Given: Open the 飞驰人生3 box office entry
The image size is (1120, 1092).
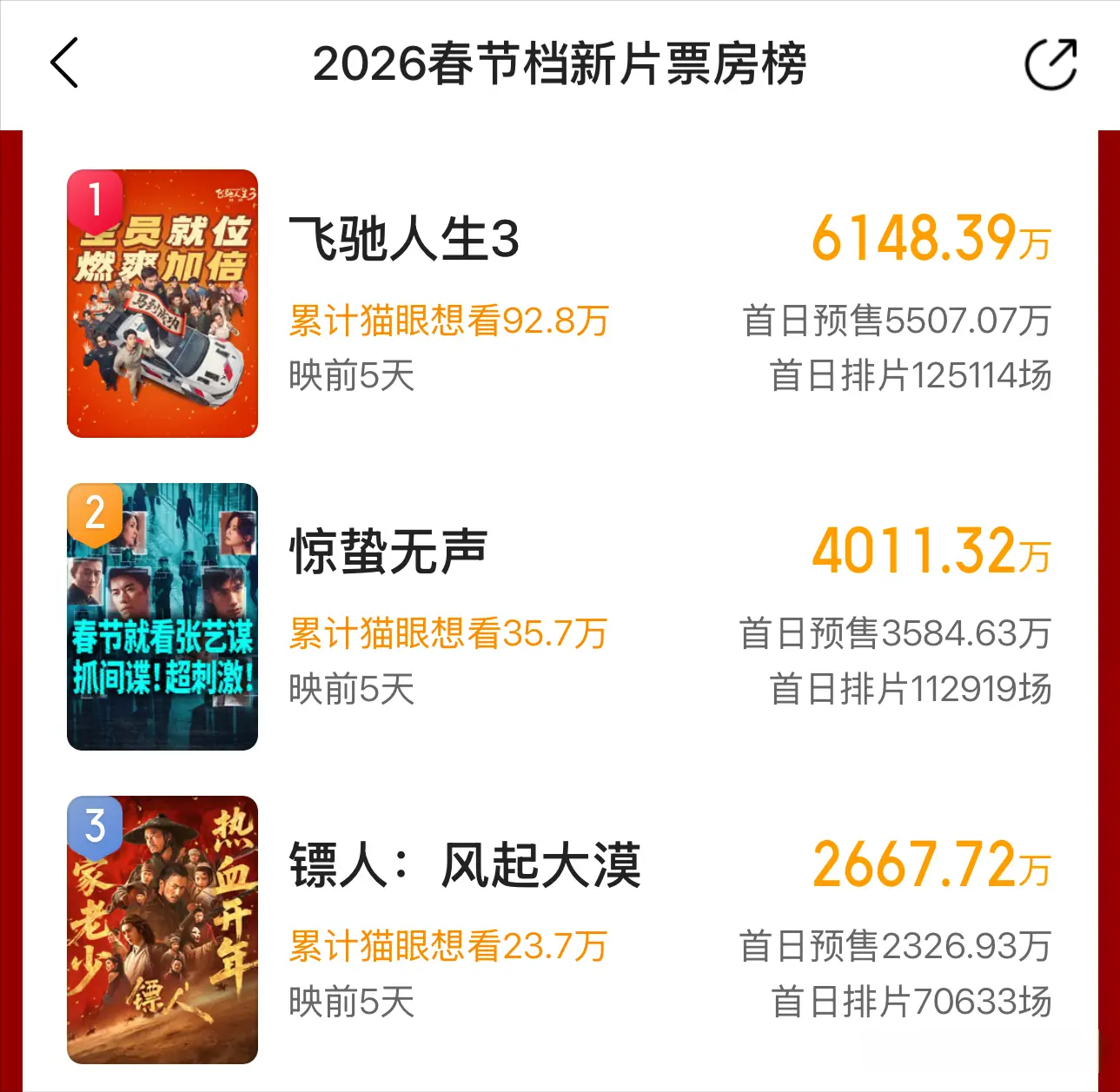Looking at the screenshot, I should click(x=404, y=240).
